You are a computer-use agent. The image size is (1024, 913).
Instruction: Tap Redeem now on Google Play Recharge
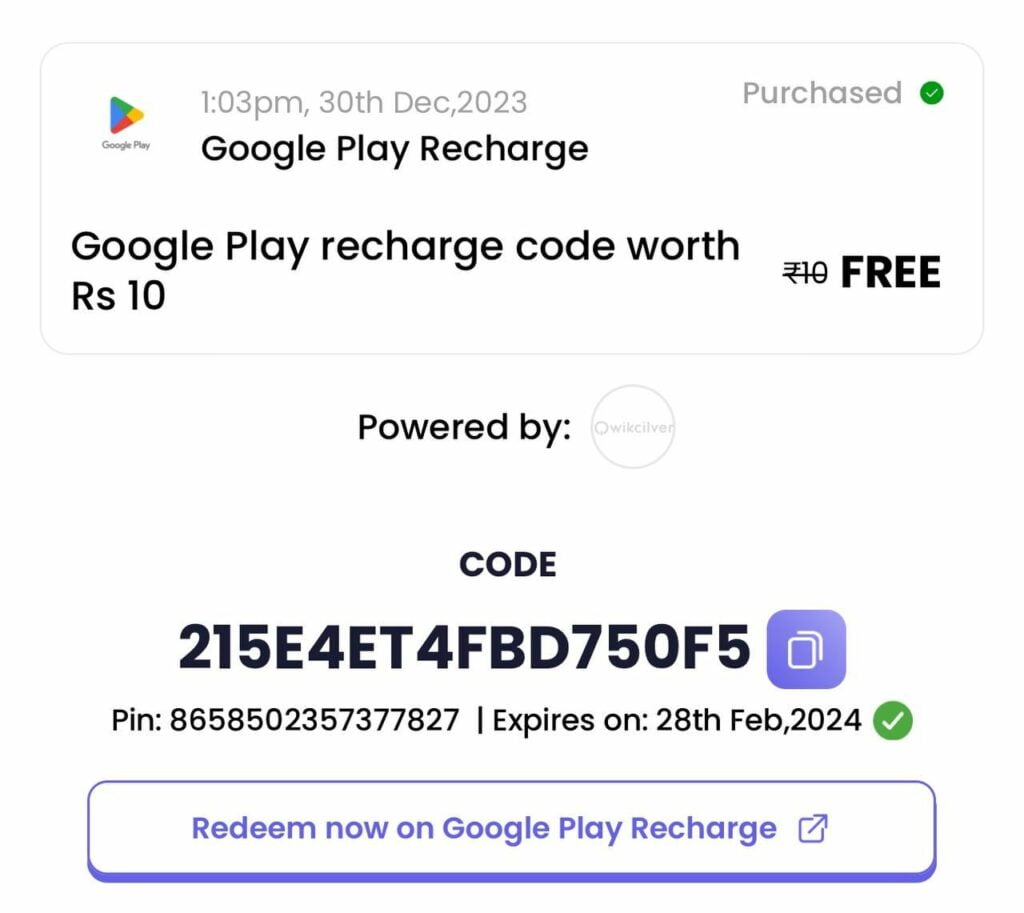[511, 829]
